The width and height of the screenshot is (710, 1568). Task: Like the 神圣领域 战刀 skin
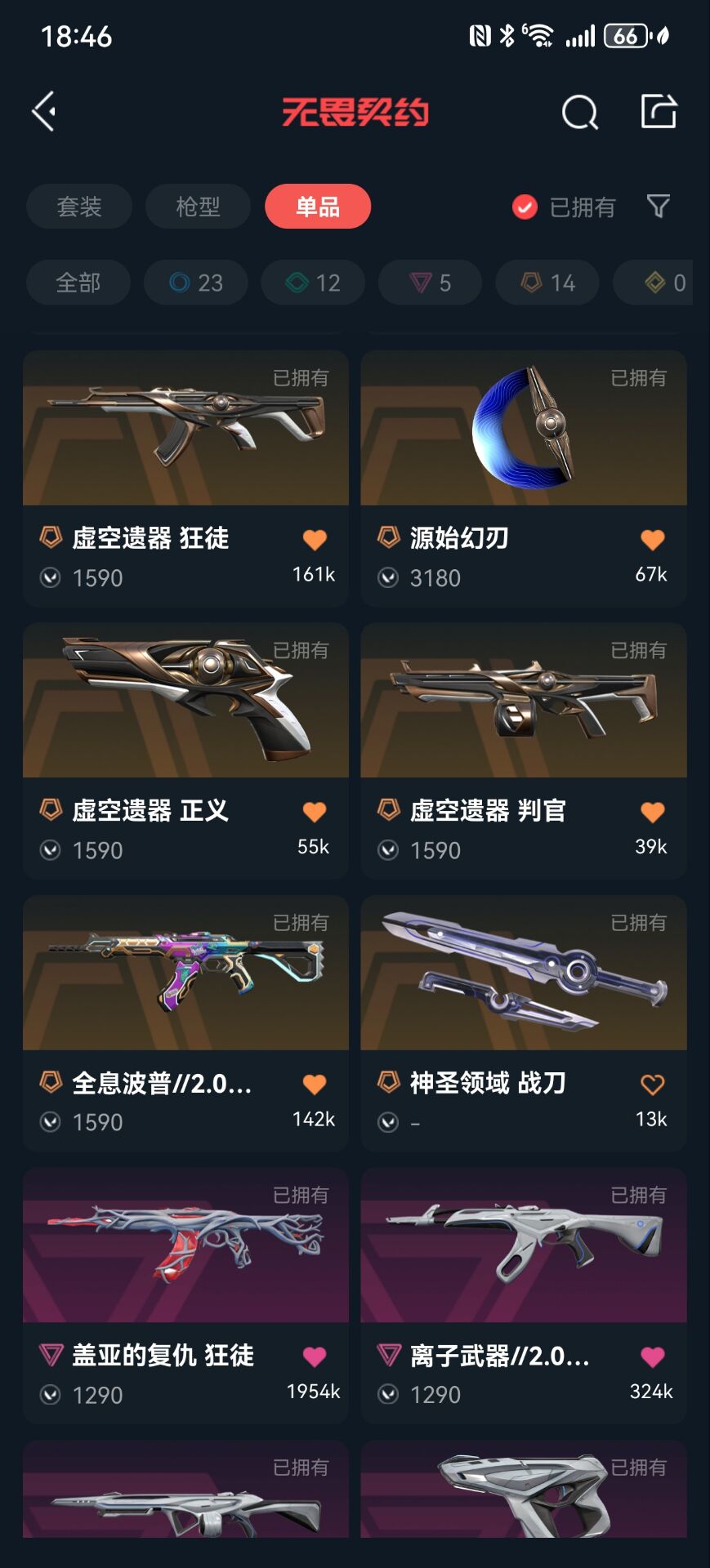coord(652,1085)
